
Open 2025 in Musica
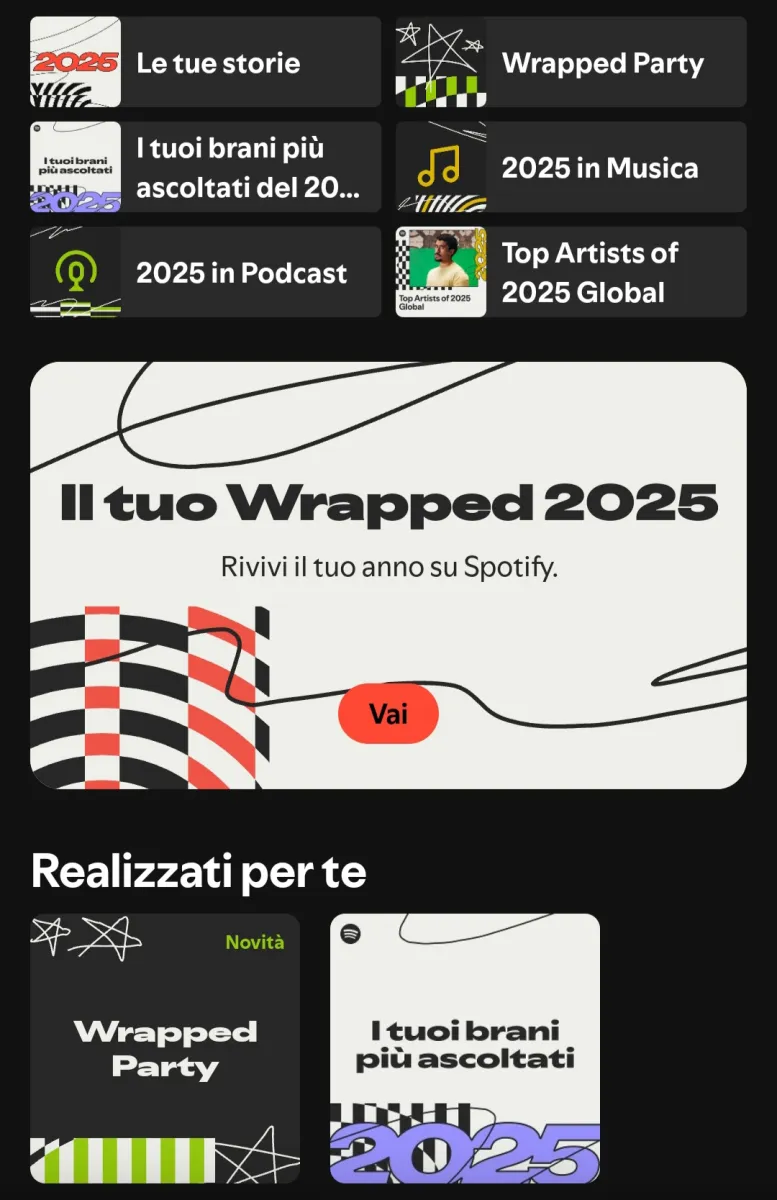(x=570, y=167)
